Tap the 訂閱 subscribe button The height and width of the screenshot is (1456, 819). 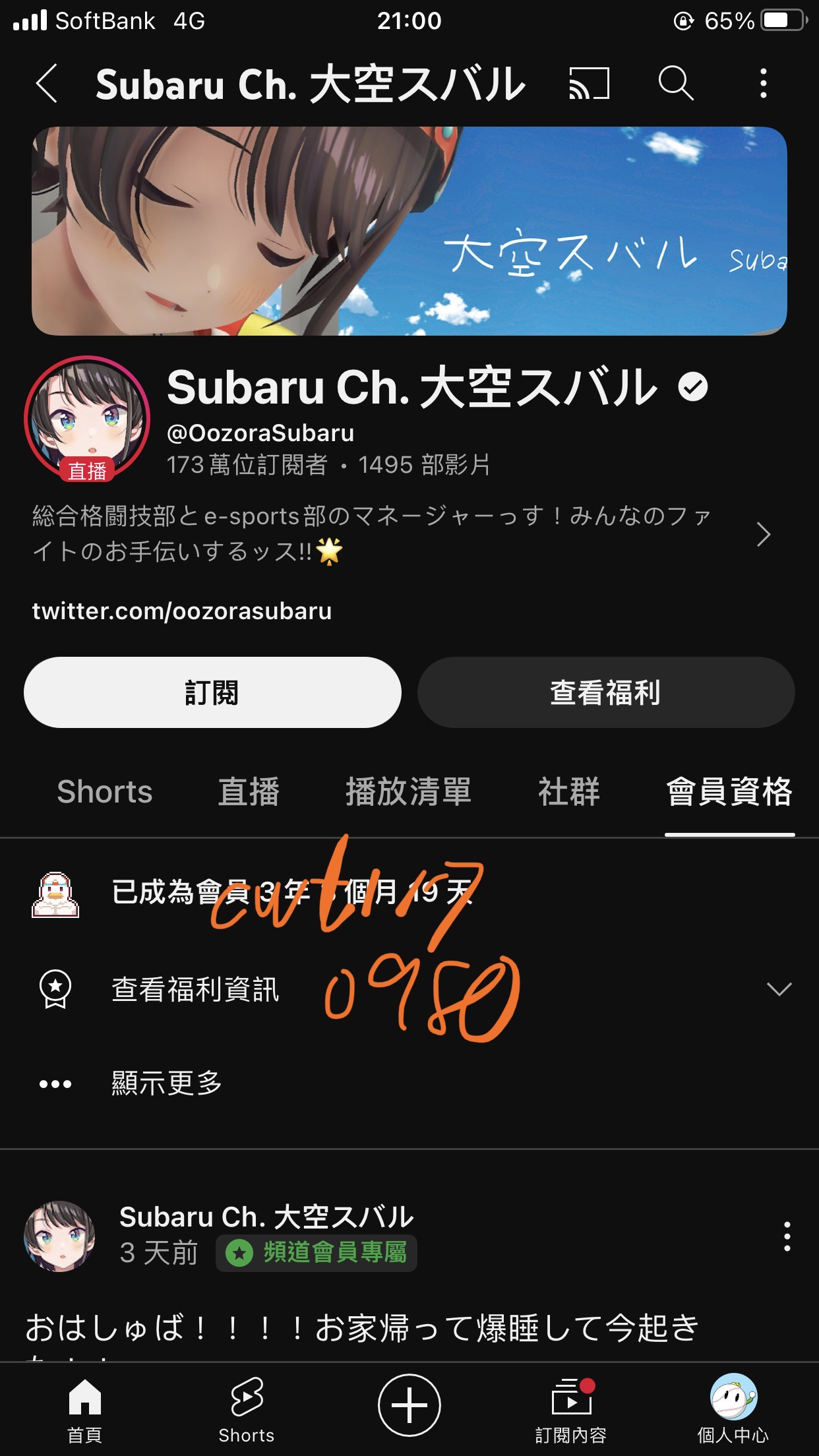click(x=212, y=692)
